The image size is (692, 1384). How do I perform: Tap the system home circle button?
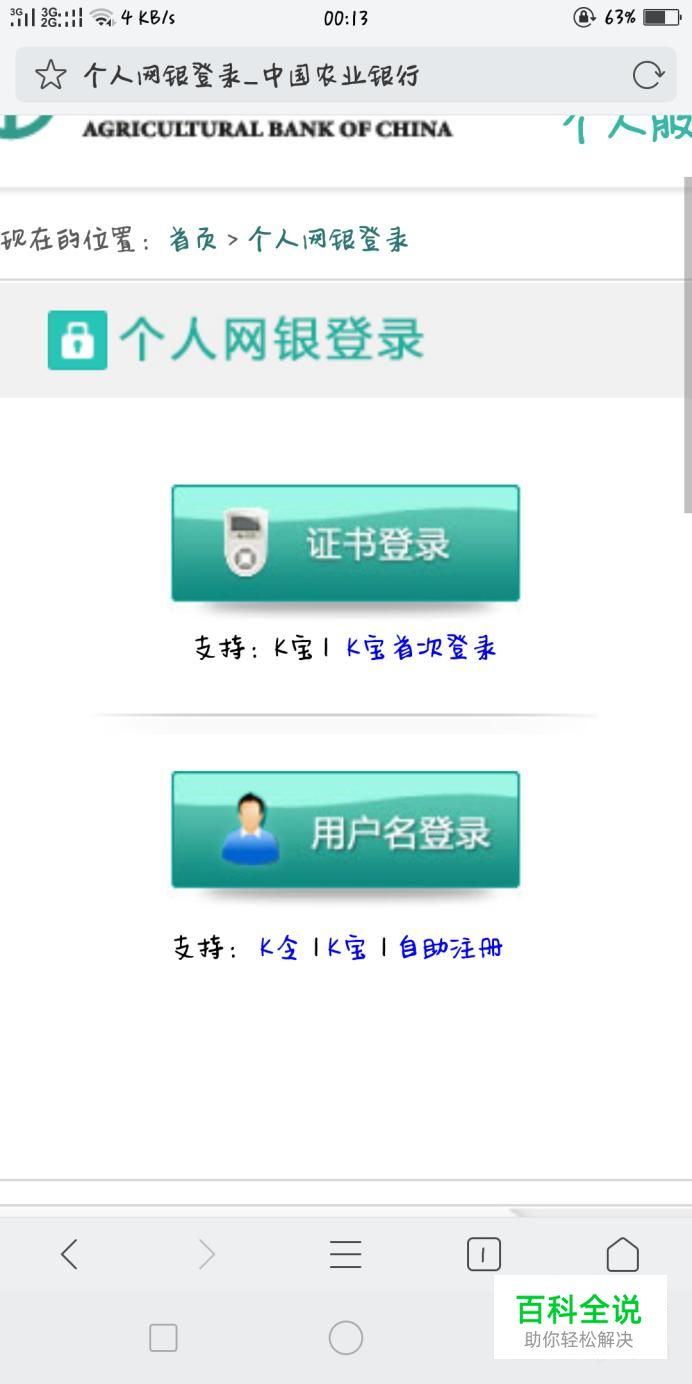pyautogui.click(x=345, y=1337)
